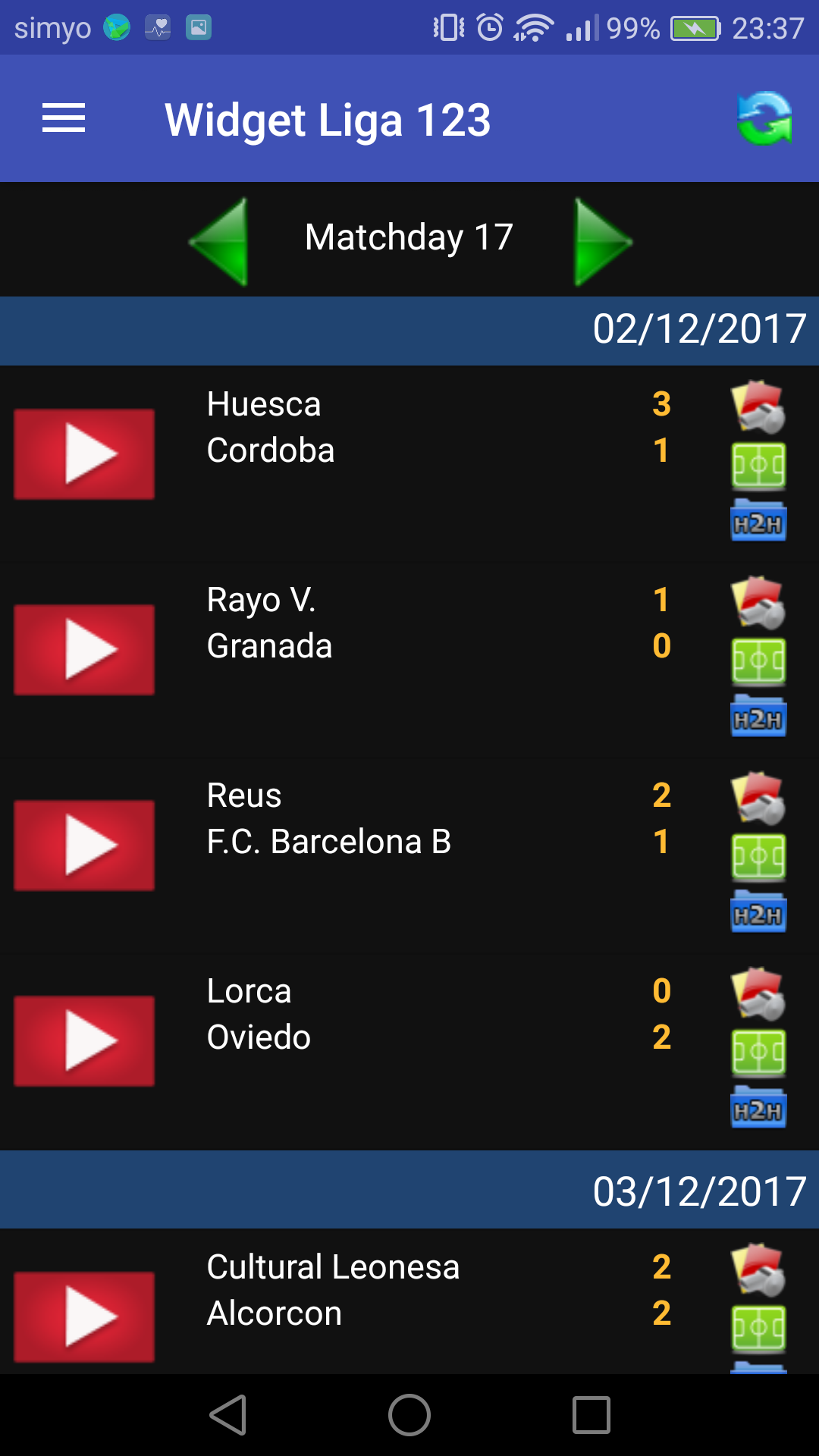Open H2H for Lorca vs Oviedo
819x1456 pixels.
pos(758,1107)
